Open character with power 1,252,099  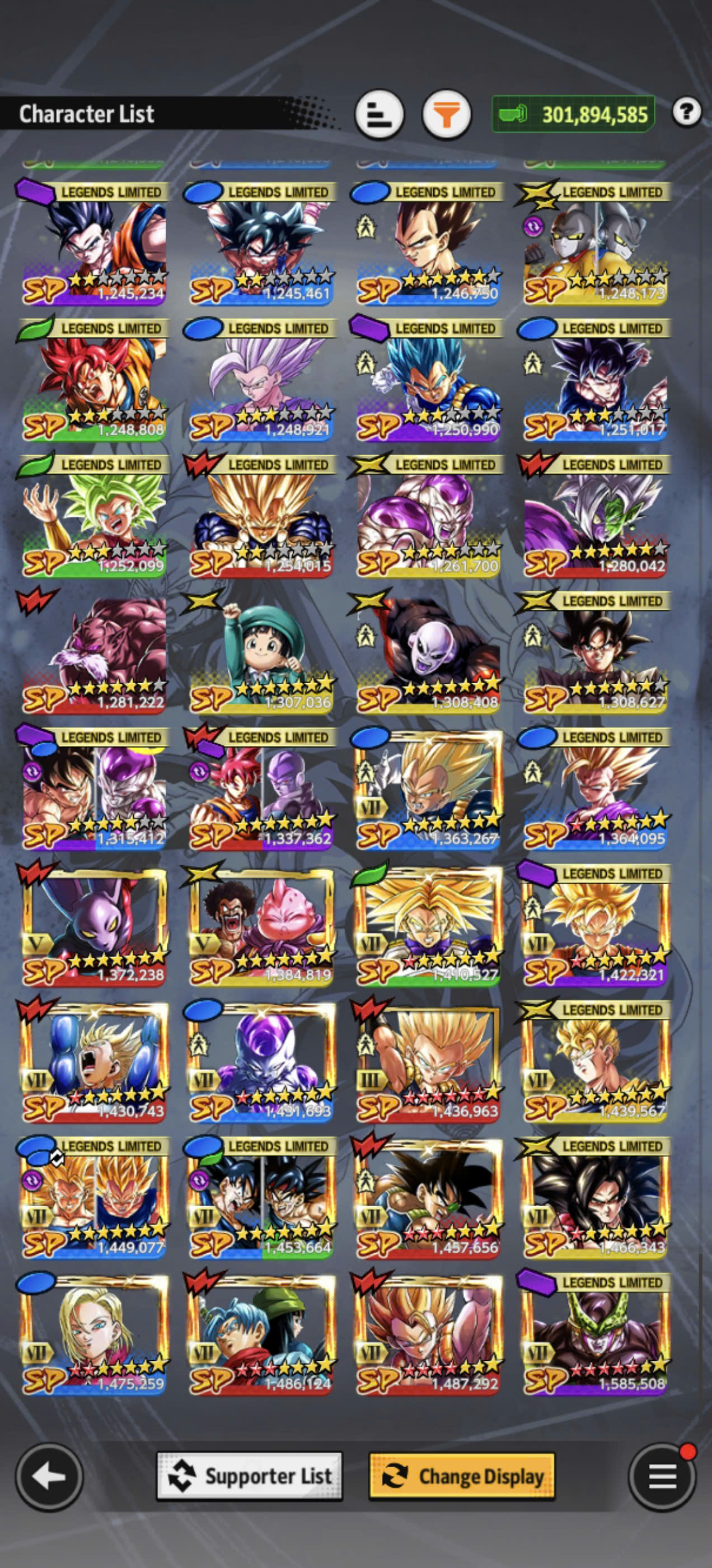click(93, 515)
